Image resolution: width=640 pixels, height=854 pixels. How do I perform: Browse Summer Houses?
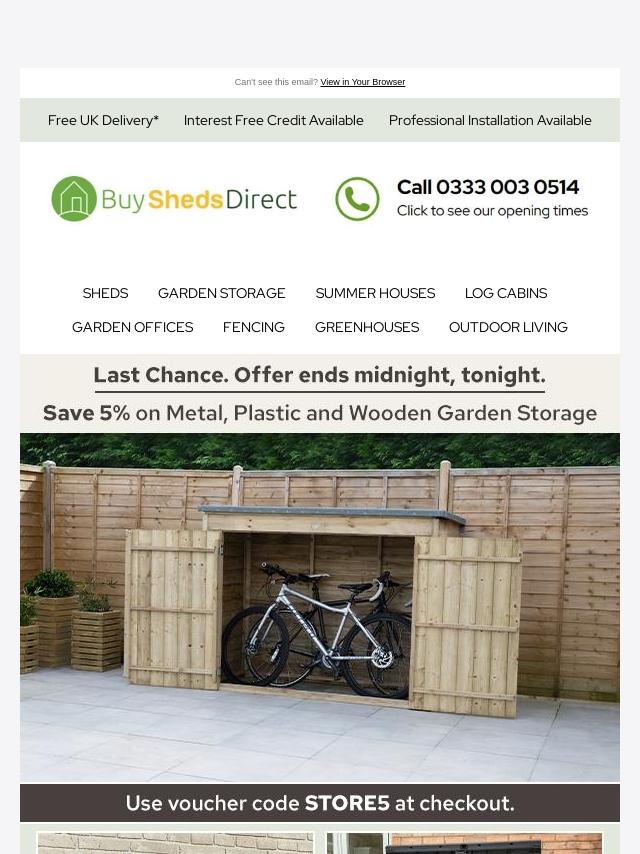click(375, 293)
